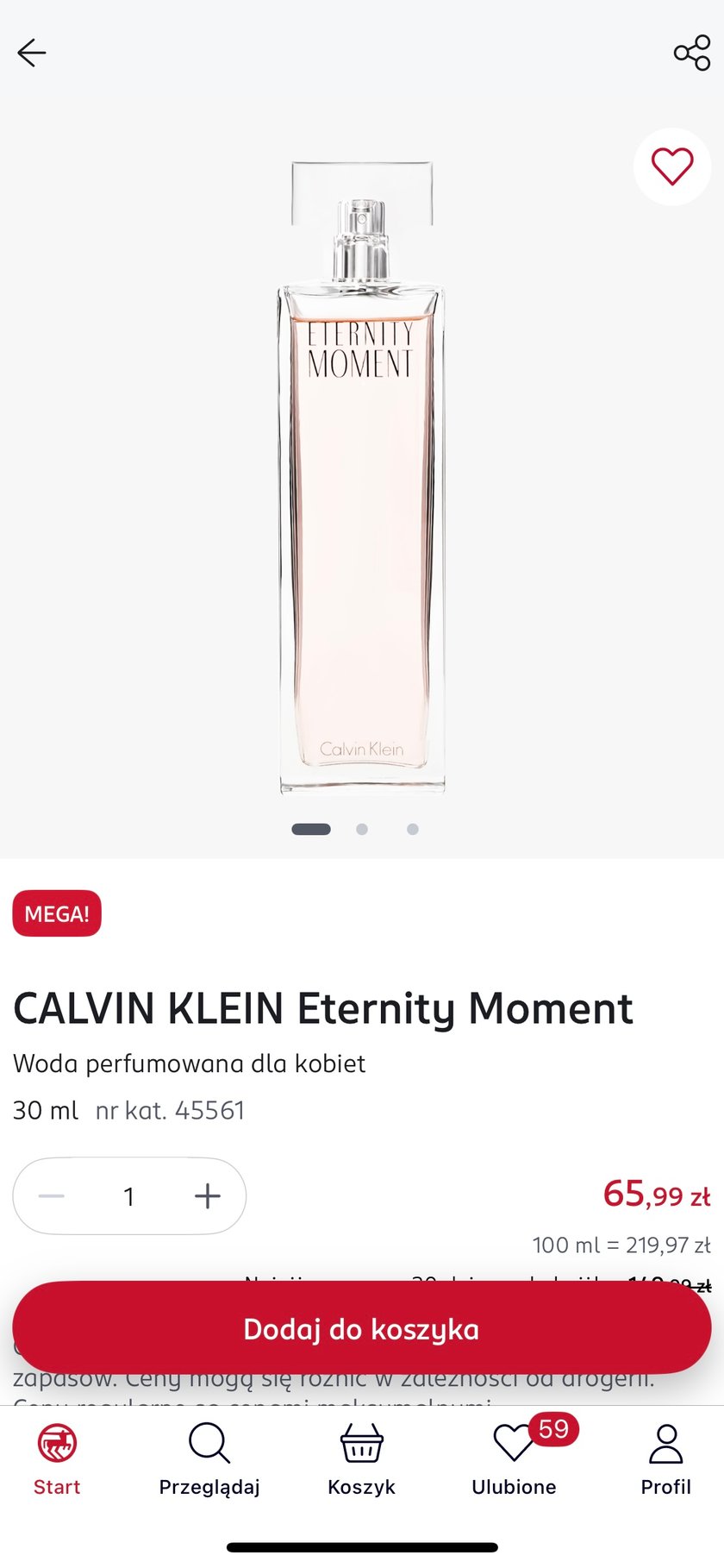
Task: Open the Profil tab
Action: click(665, 1459)
